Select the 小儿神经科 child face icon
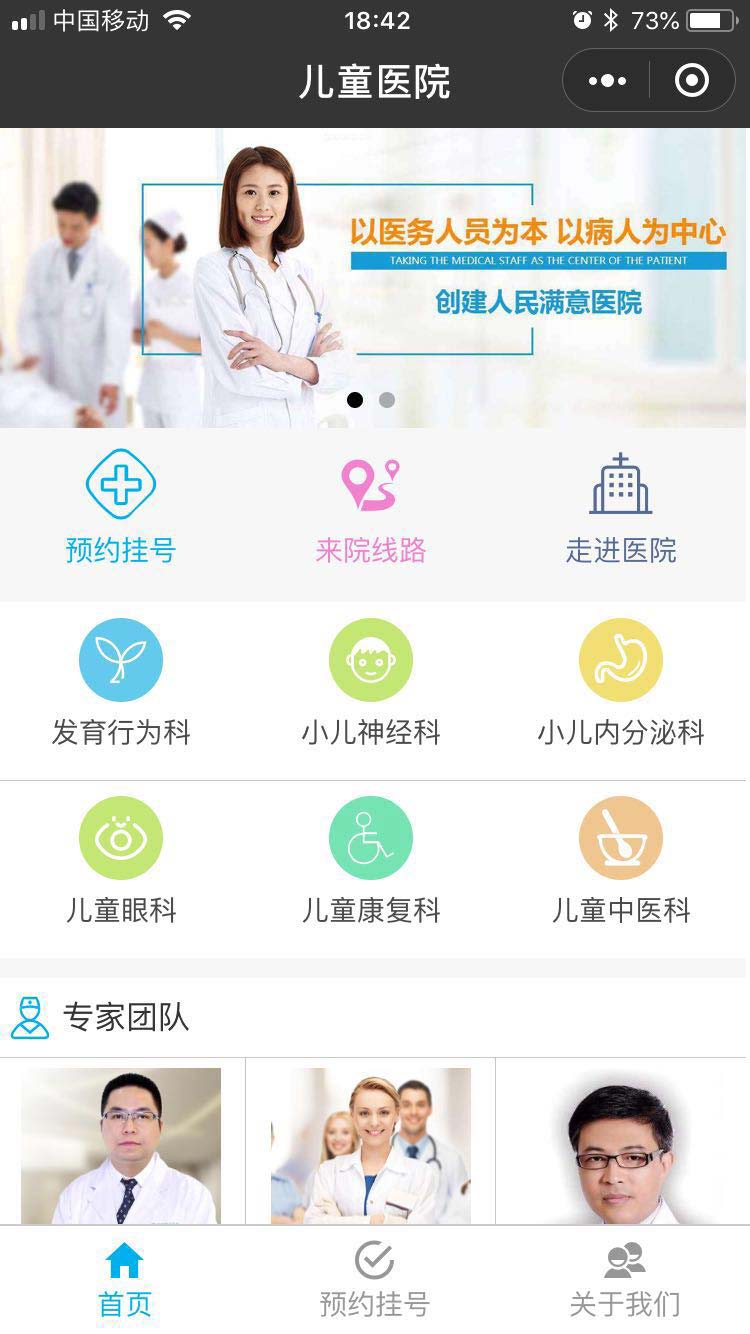This screenshot has width=750, height=1334. point(371,660)
